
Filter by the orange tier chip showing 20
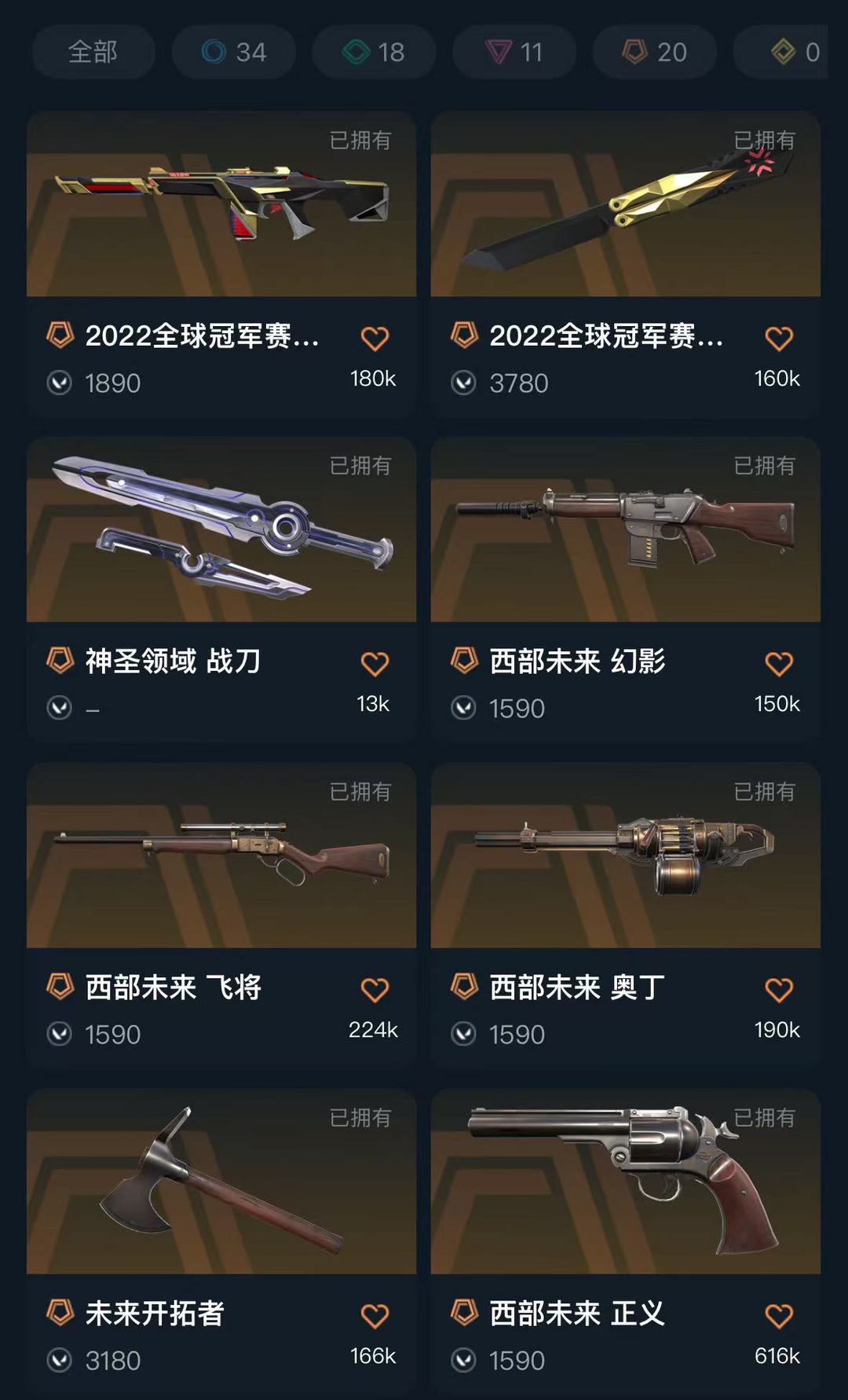654,52
